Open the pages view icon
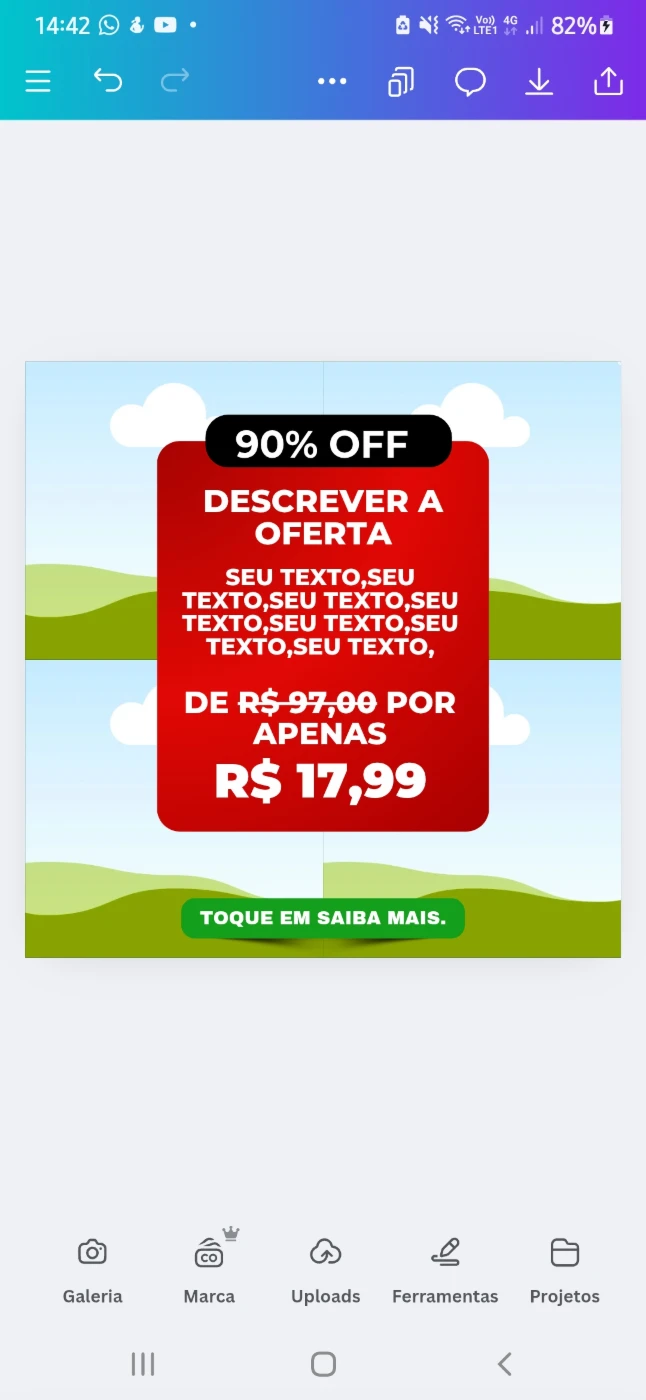This screenshot has height=1400, width=646. tap(401, 82)
